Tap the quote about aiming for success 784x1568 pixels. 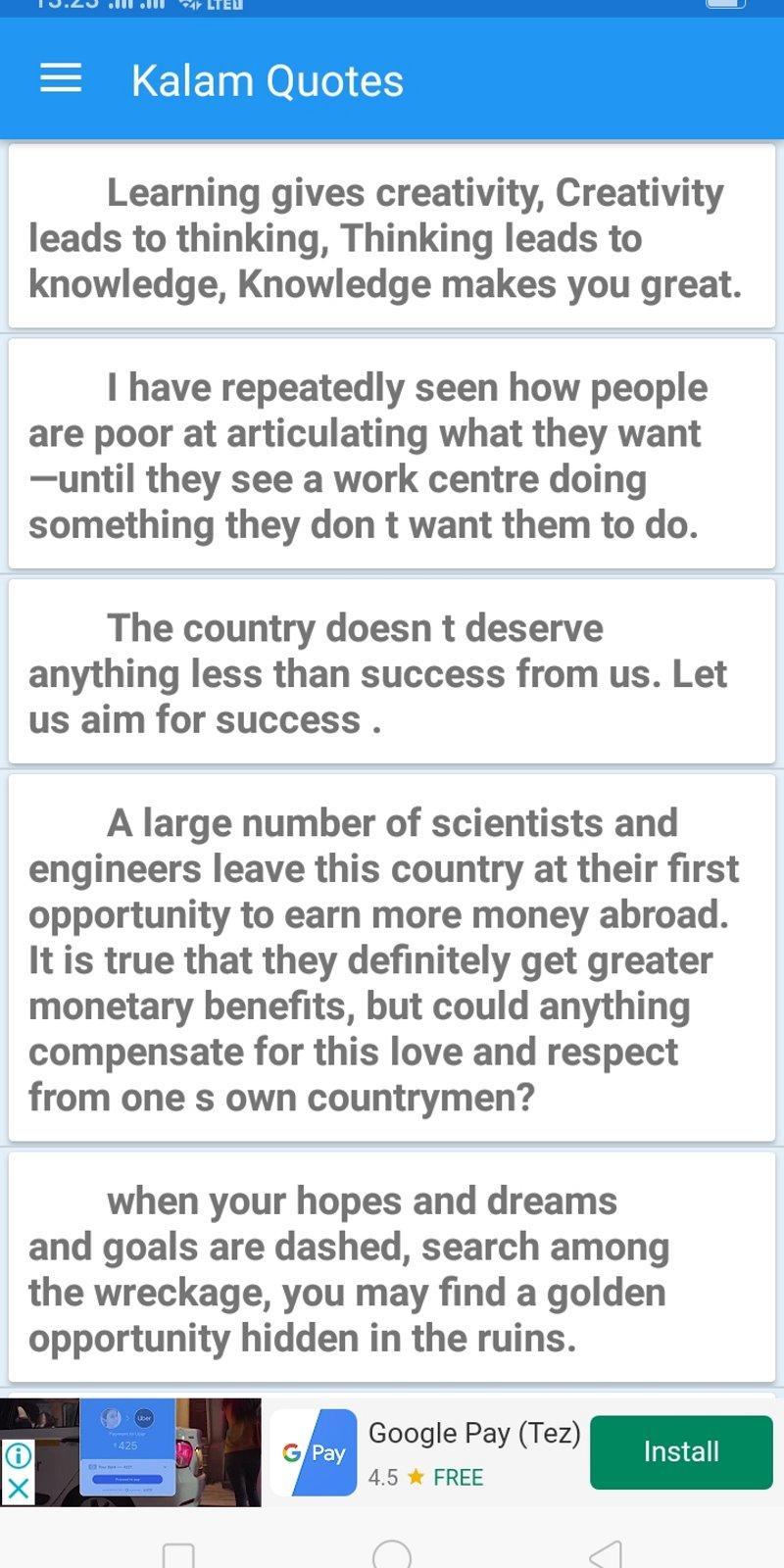coord(389,673)
